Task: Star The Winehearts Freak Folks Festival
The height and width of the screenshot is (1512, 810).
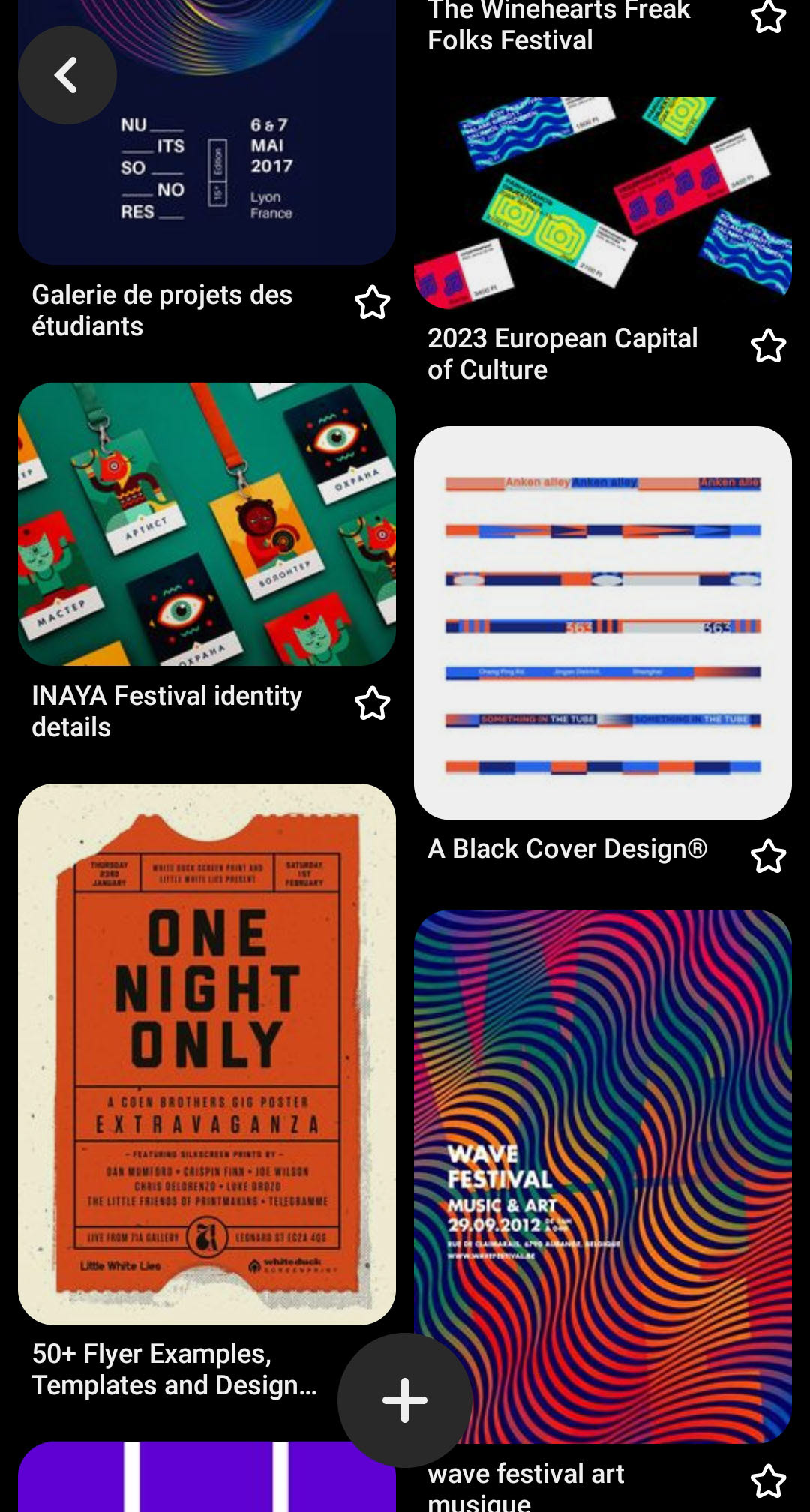Action: click(x=769, y=16)
